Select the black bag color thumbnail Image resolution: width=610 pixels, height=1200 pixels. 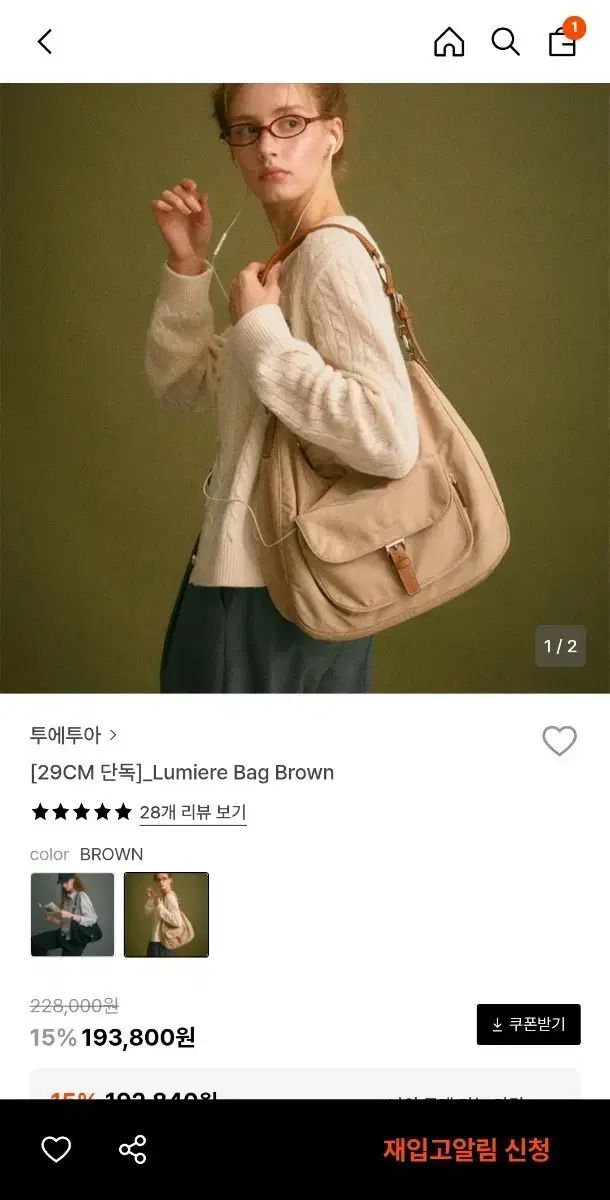tap(72, 915)
